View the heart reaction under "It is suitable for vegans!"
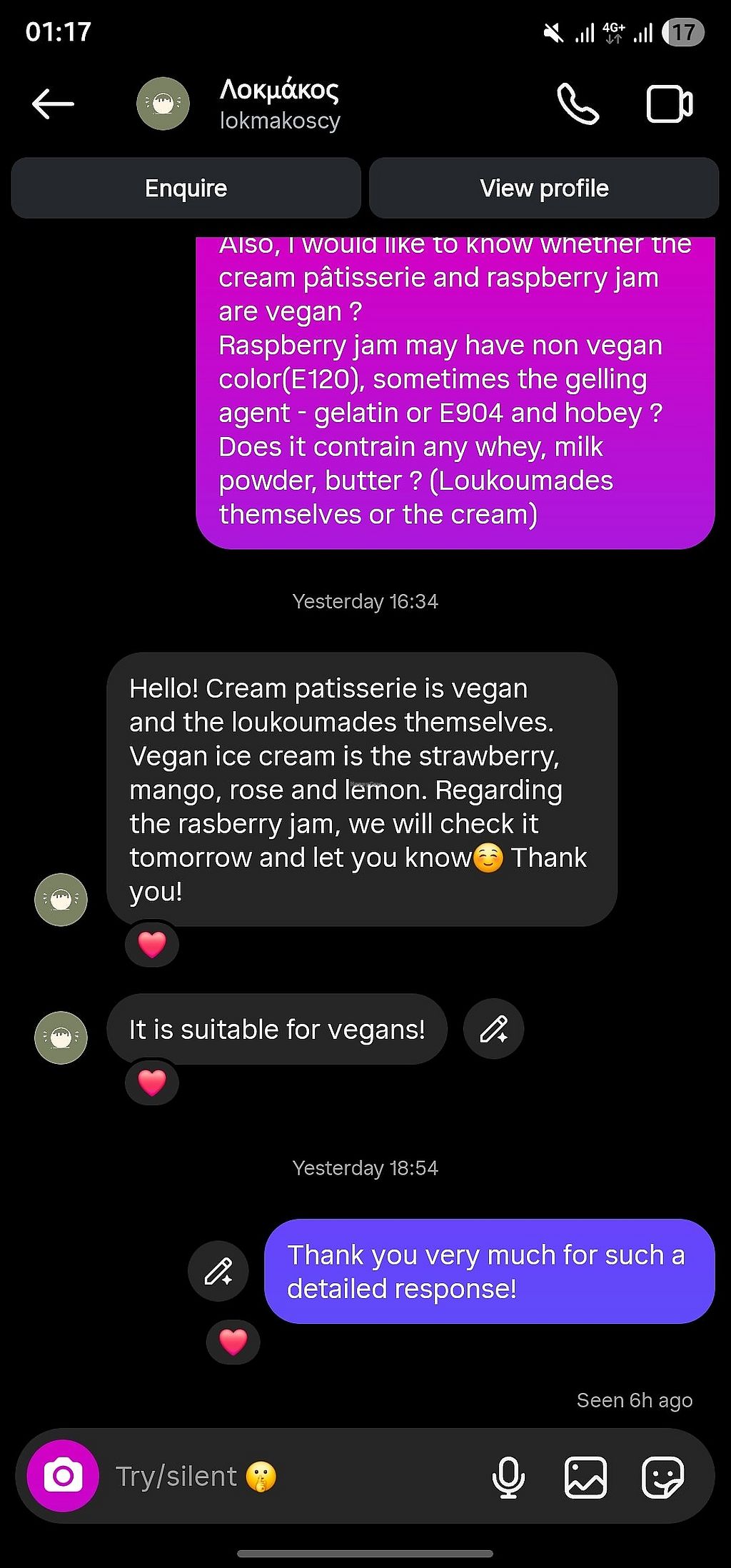731x1568 pixels. click(x=152, y=1082)
